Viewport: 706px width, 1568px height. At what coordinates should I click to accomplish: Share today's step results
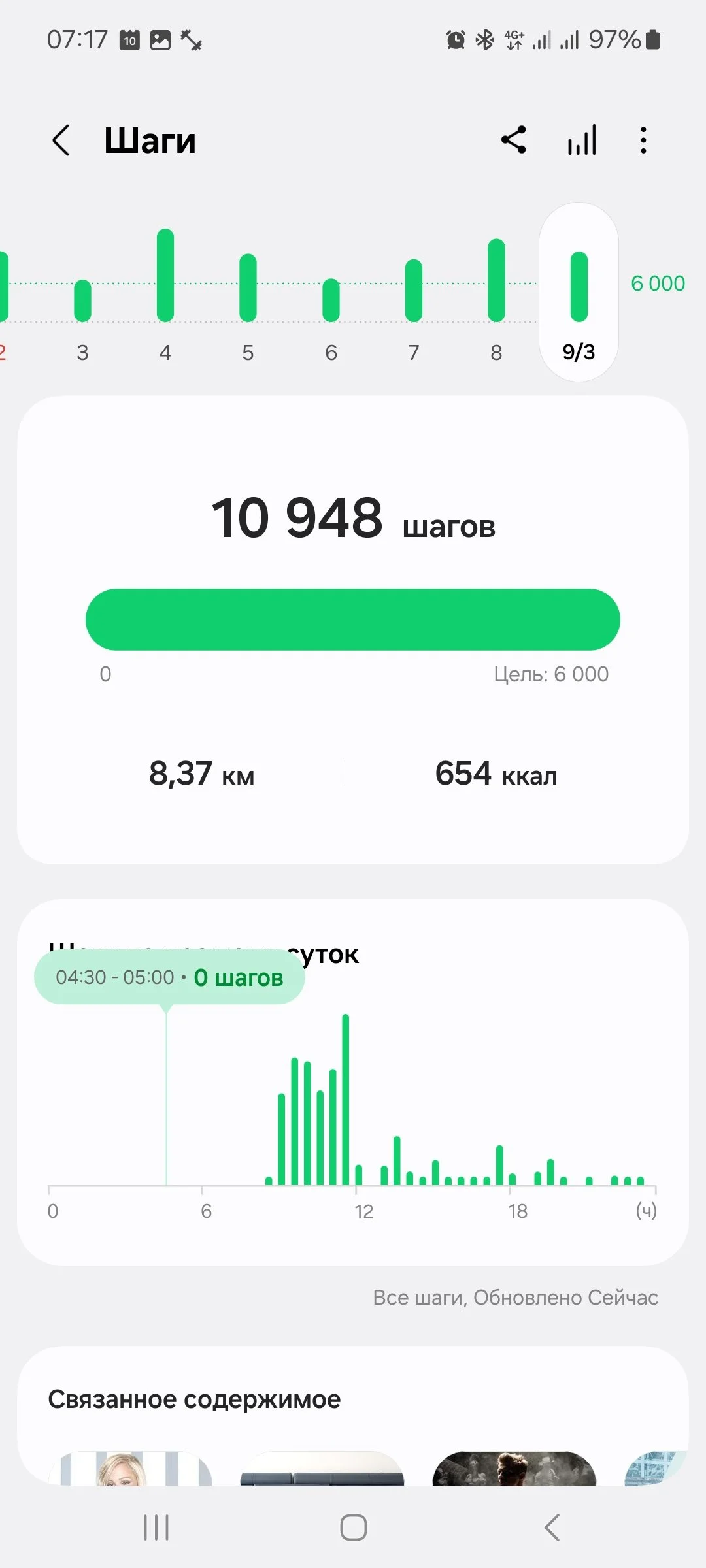(x=514, y=140)
